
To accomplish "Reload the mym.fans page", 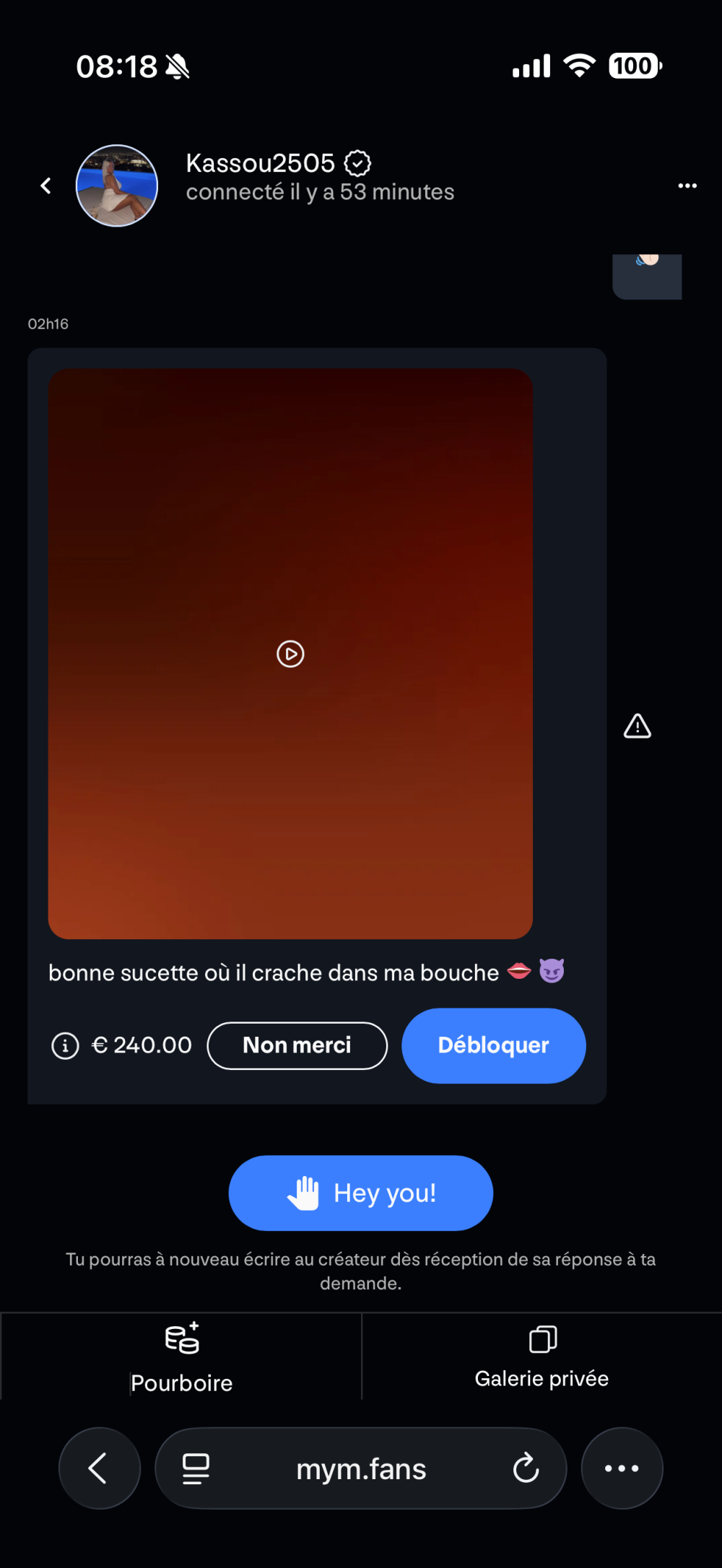I will pyautogui.click(x=526, y=1468).
